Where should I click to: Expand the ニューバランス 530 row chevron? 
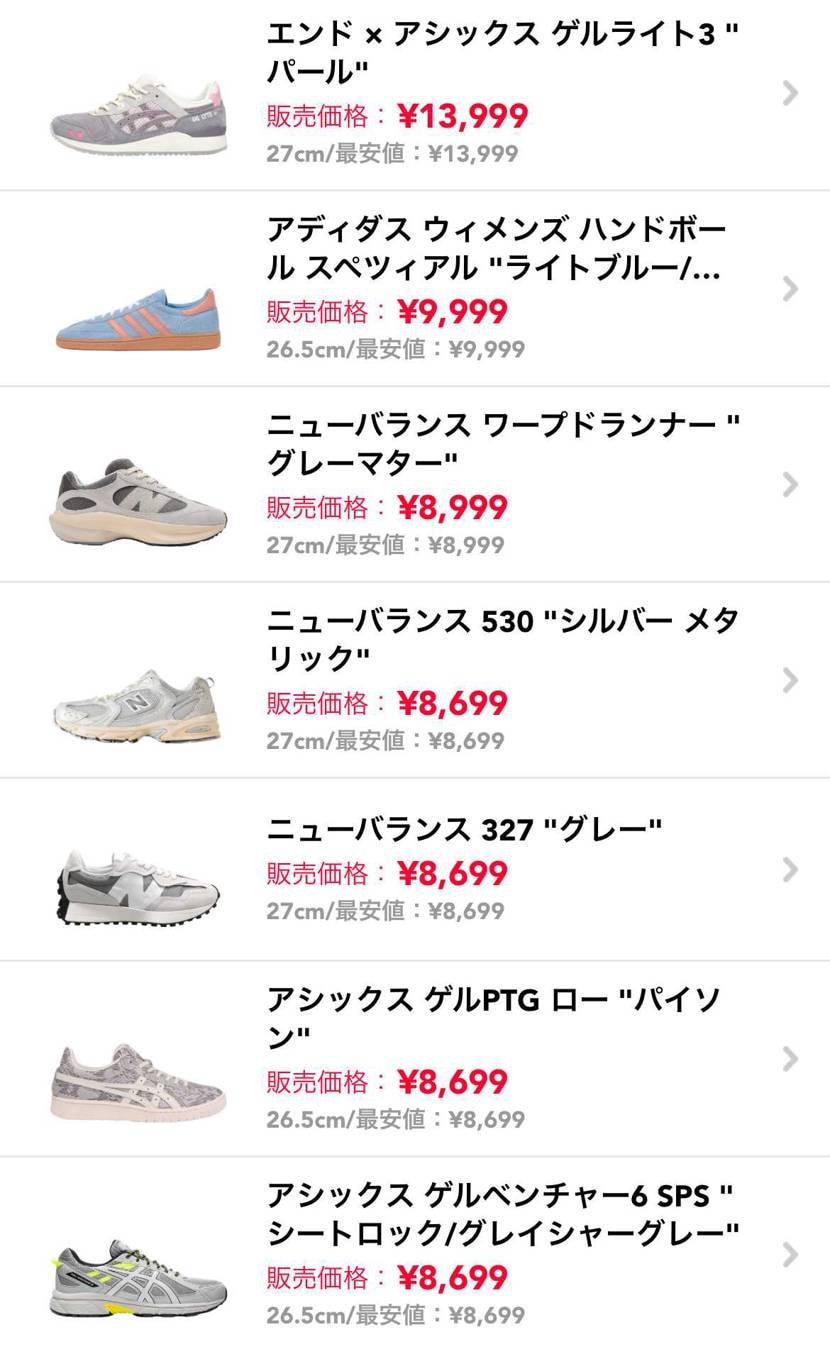(x=789, y=681)
